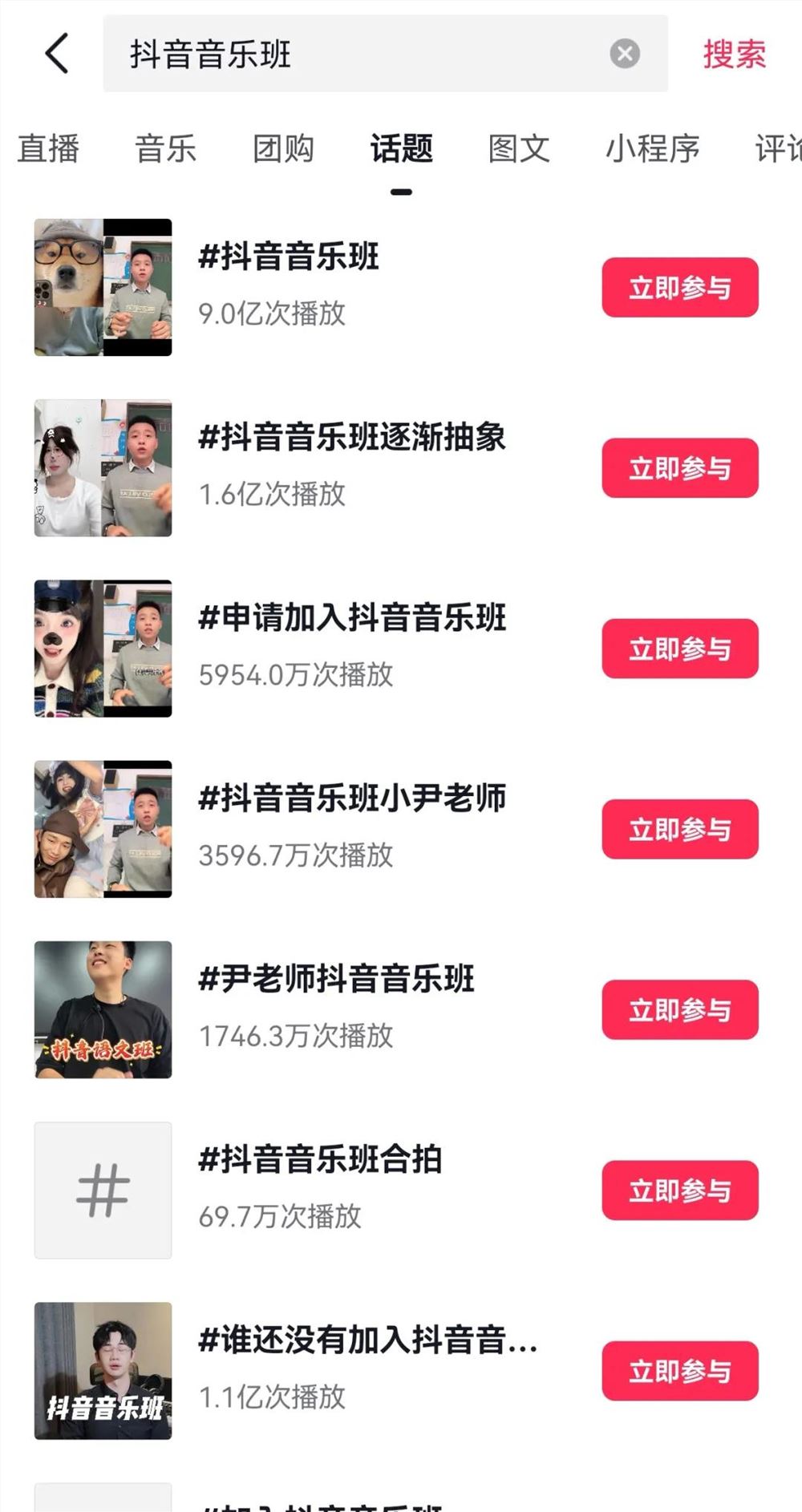Open the 小程序 tab
The image size is (802, 1512).
pyautogui.click(x=652, y=149)
